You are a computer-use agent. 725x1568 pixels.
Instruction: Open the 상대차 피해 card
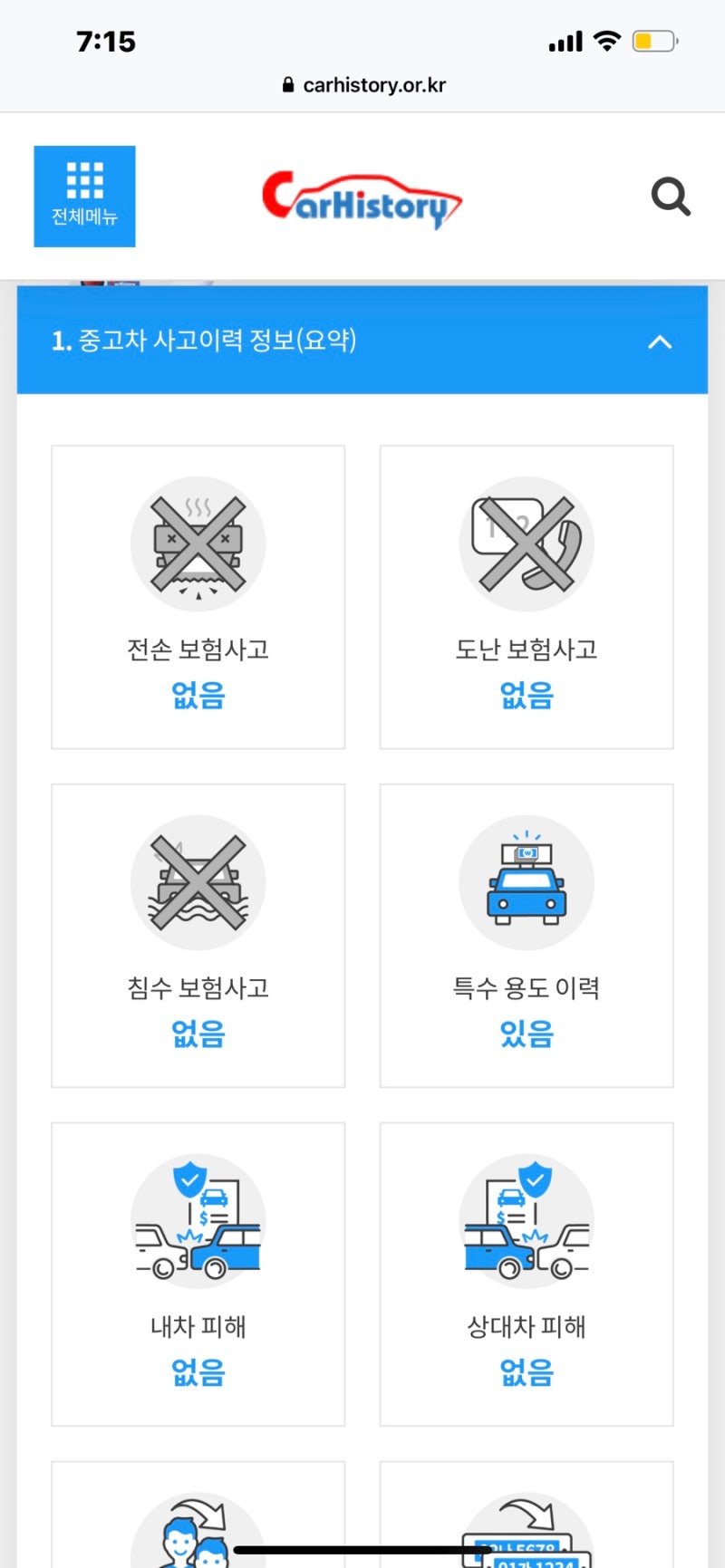pyautogui.click(x=527, y=1275)
